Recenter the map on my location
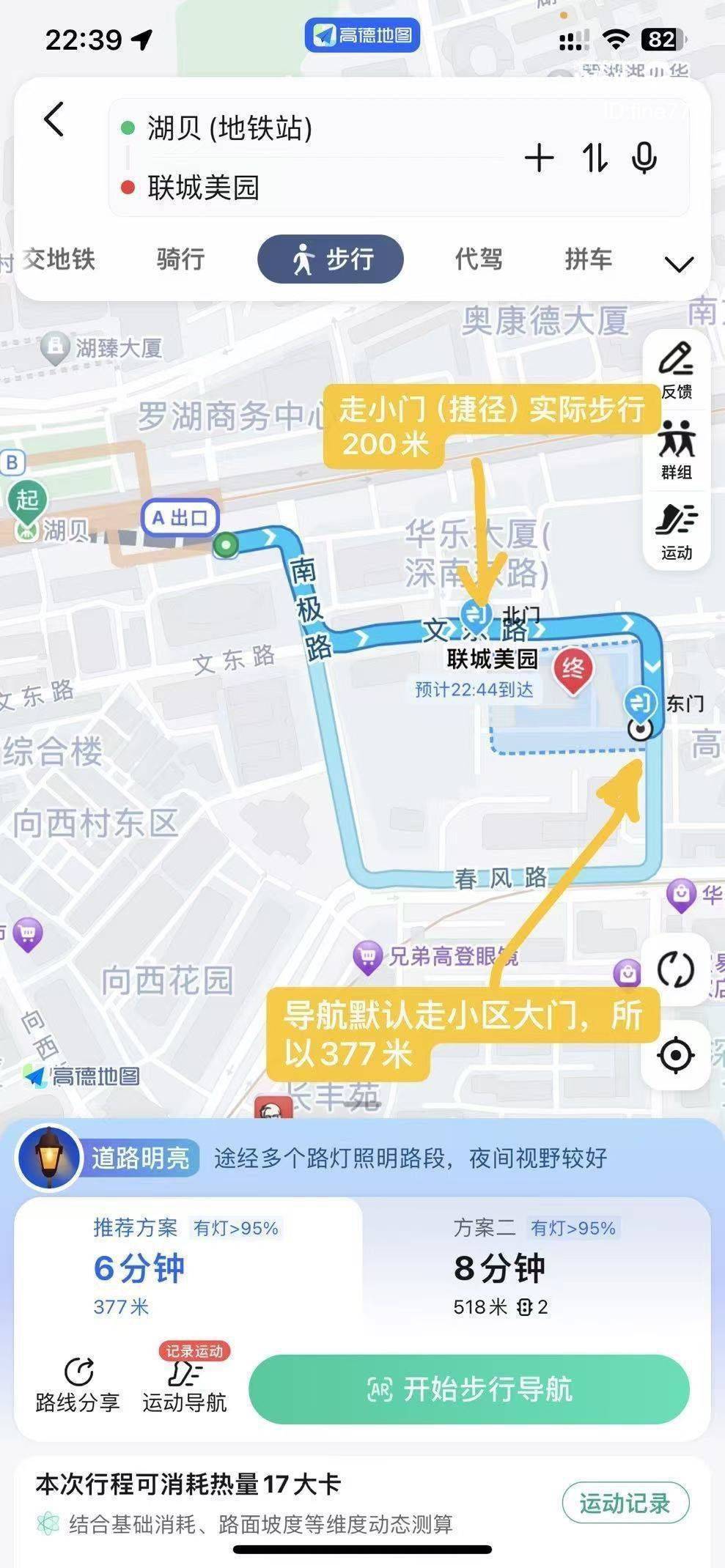This screenshot has width=725, height=1568. click(x=675, y=1056)
